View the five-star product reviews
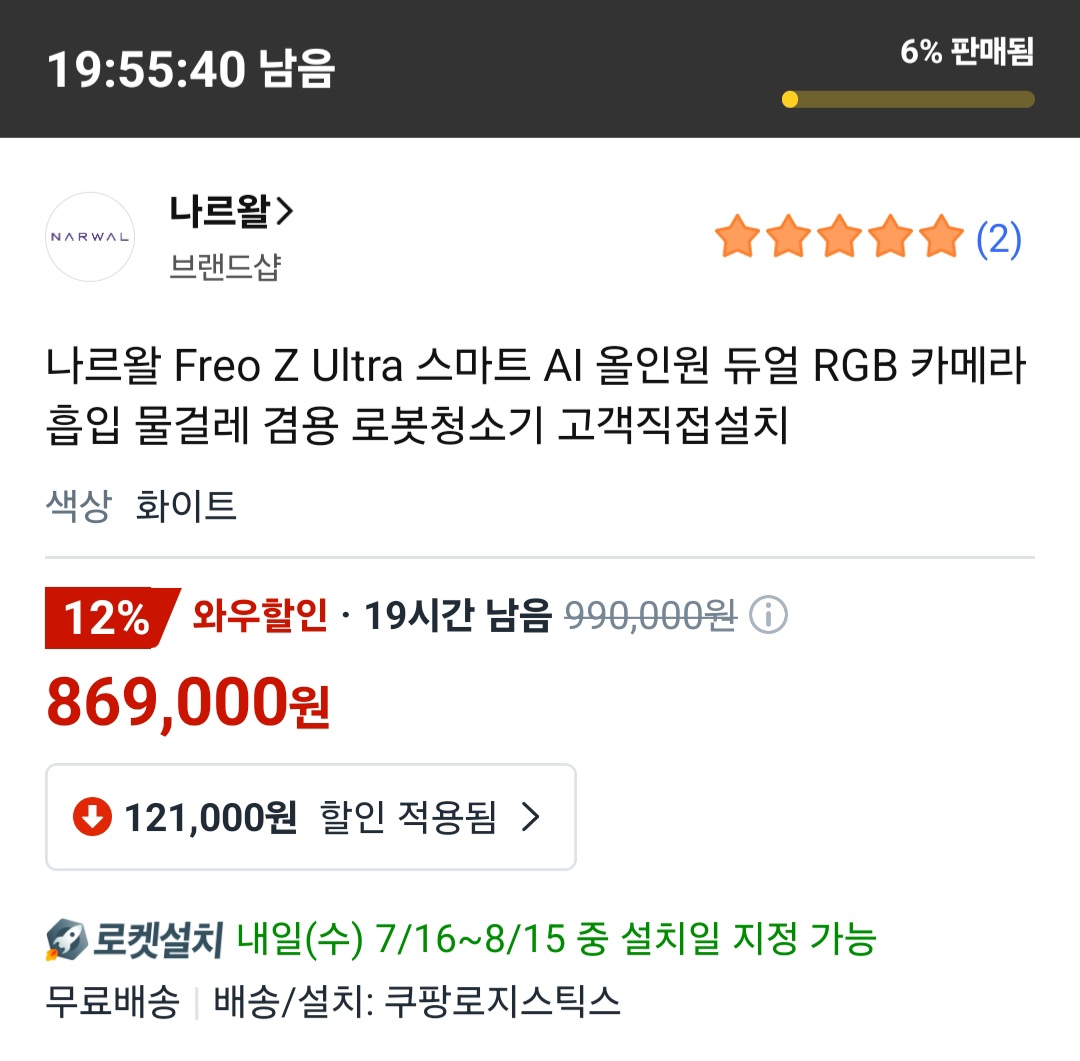The image size is (1080, 1061). 868,238
